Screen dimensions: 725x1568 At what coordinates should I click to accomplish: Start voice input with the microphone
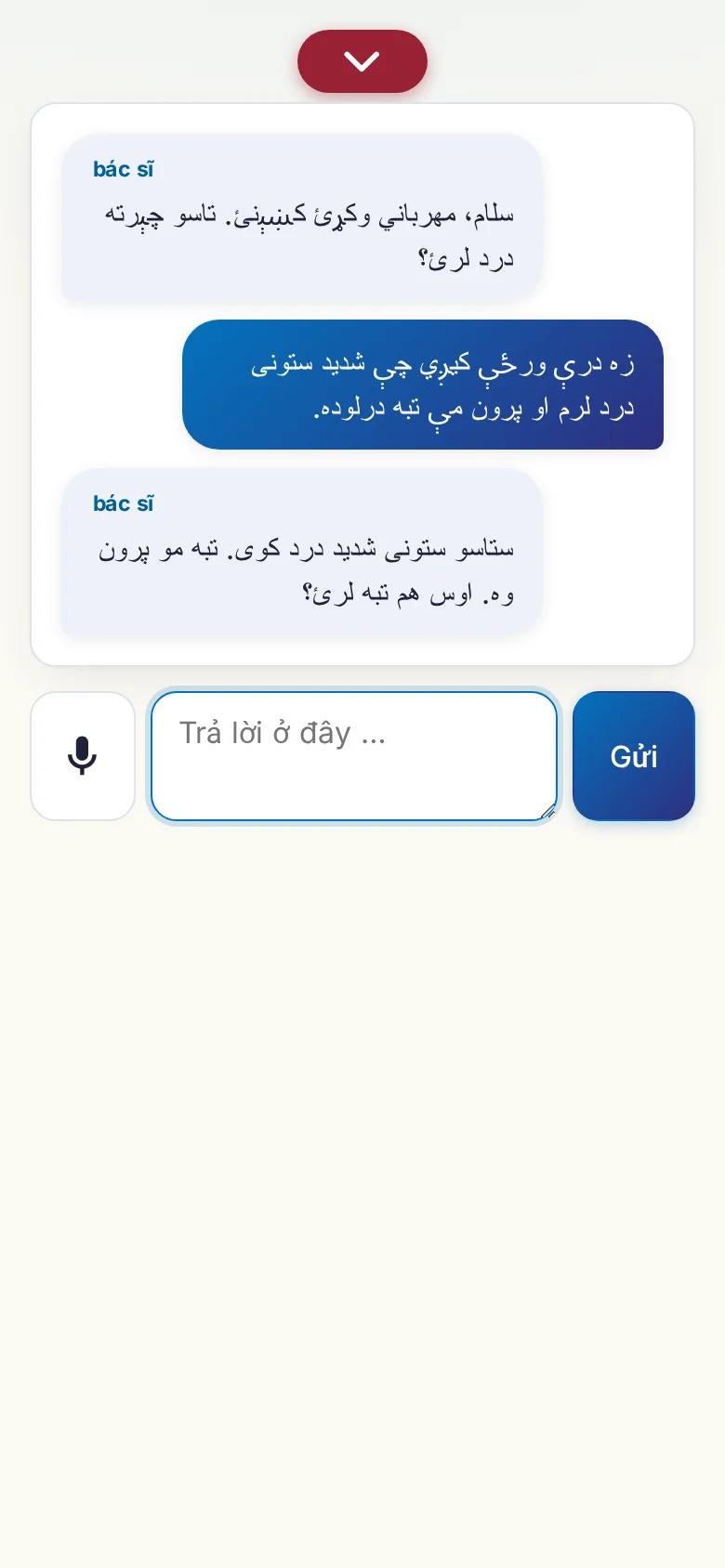point(83,756)
